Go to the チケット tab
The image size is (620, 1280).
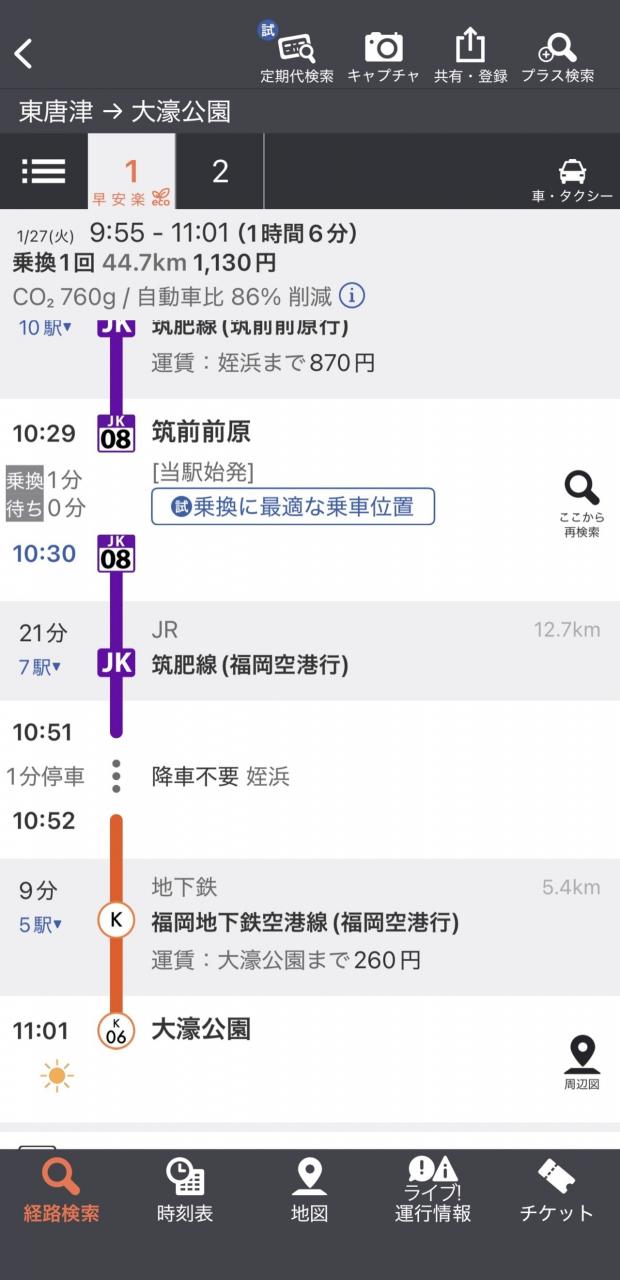[556, 1191]
